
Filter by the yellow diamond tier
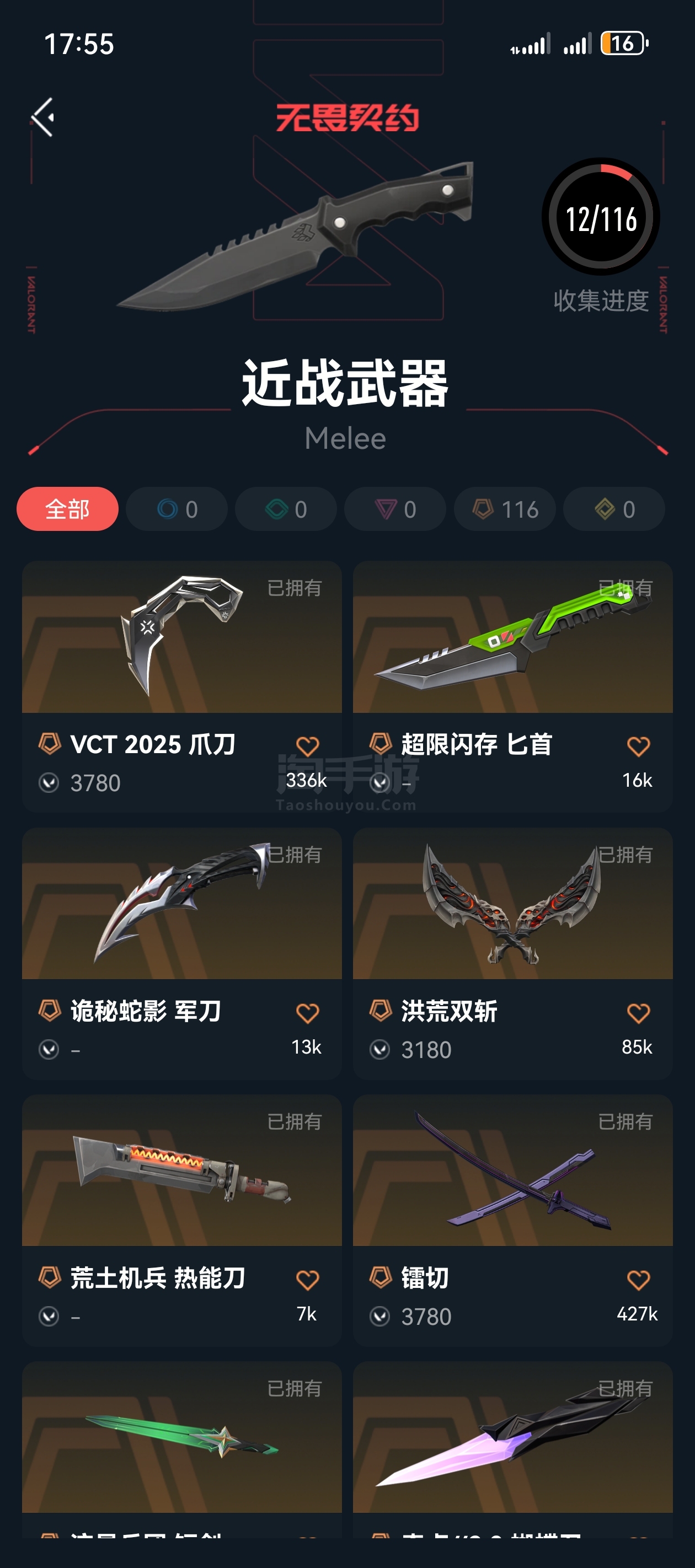(613, 509)
